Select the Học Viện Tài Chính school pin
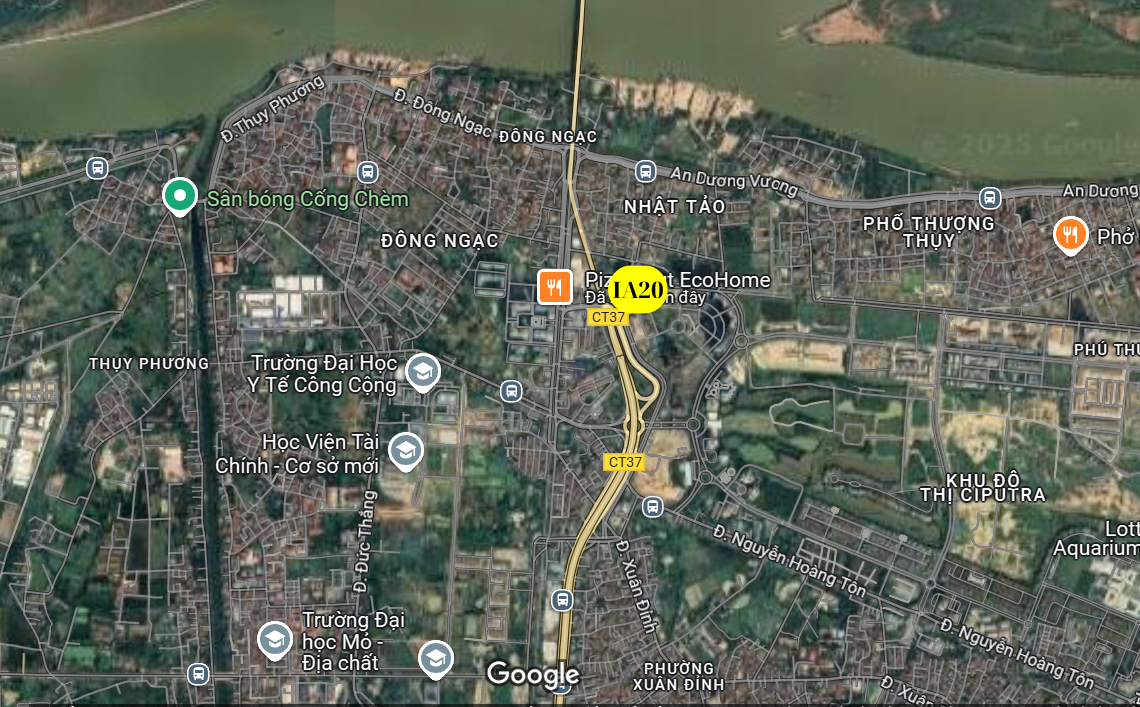1140x707 pixels. pos(405,452)
